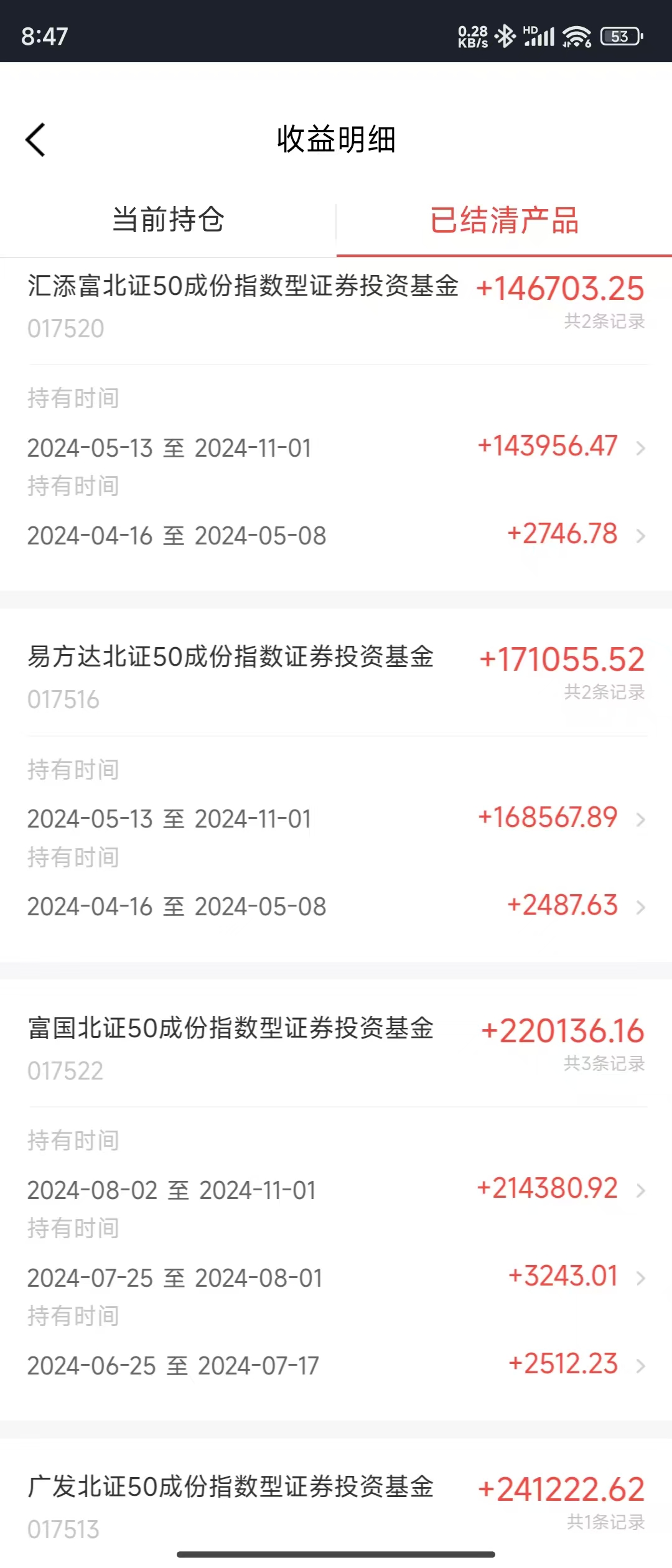Open the +214380.92 holding record
The image size is (672, 1568).
tap(560, 1189)
